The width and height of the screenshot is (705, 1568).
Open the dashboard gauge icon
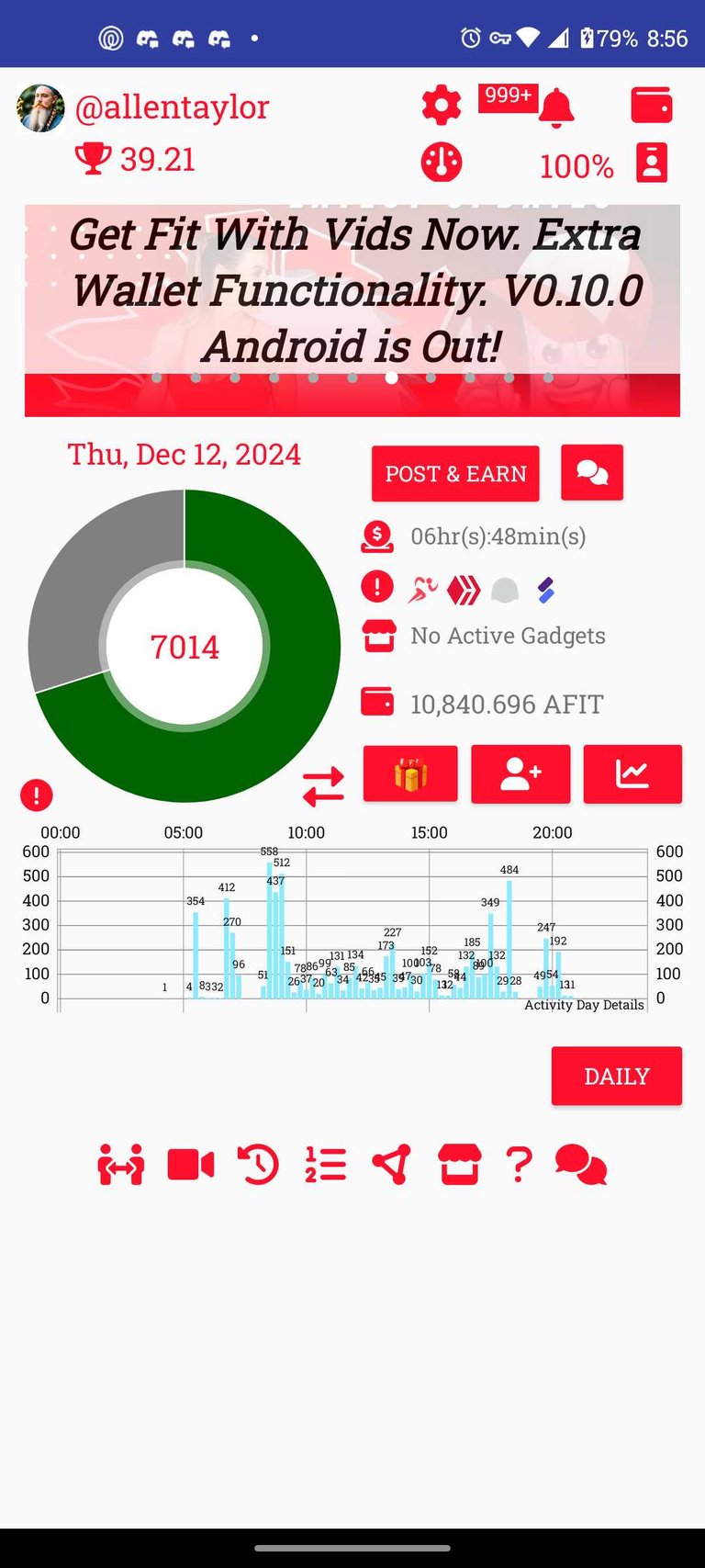[x=442, y=163]
